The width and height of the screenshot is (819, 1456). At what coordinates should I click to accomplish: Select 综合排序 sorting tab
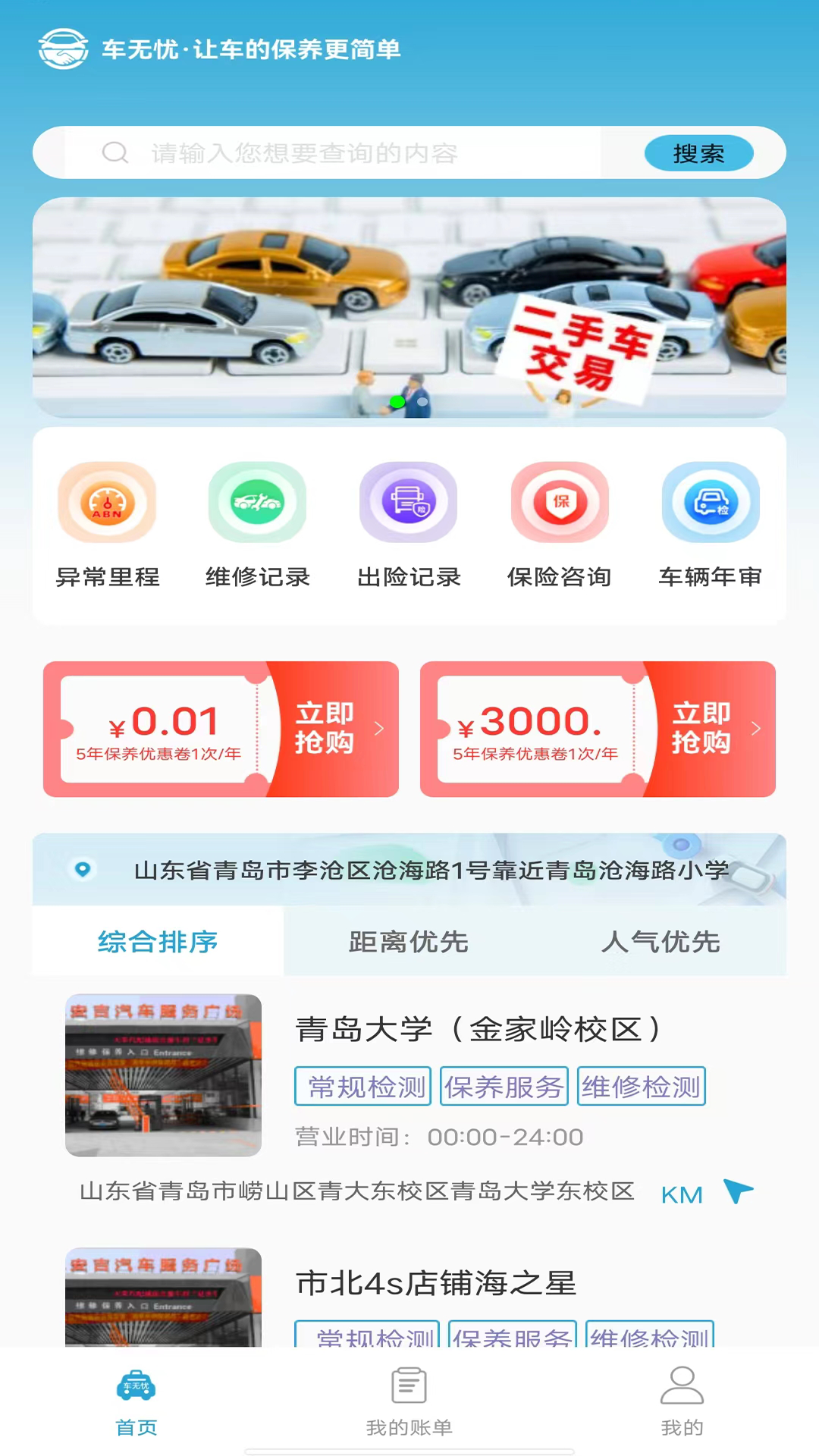[158, 942]
